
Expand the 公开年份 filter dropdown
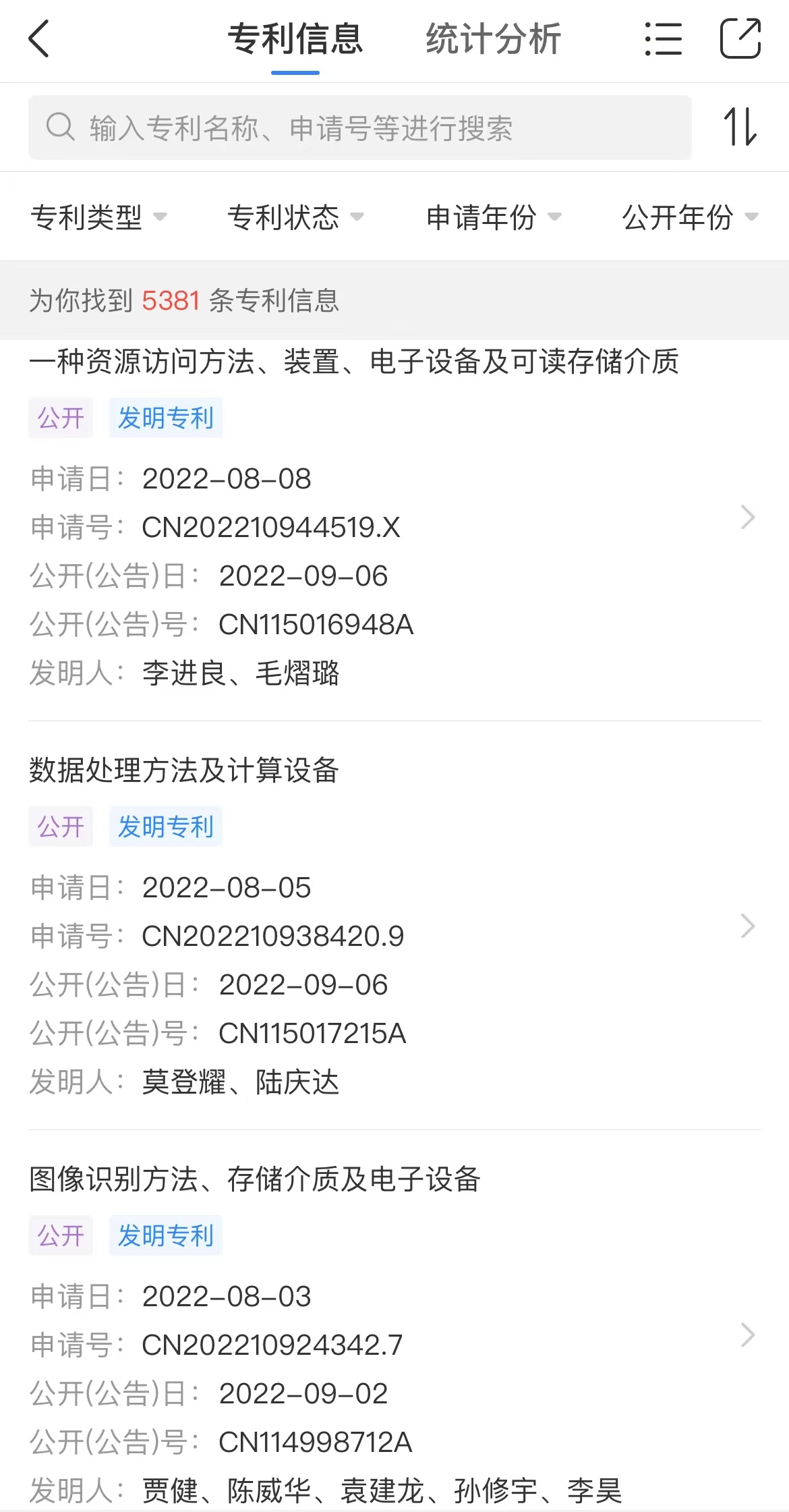point(691,217)
